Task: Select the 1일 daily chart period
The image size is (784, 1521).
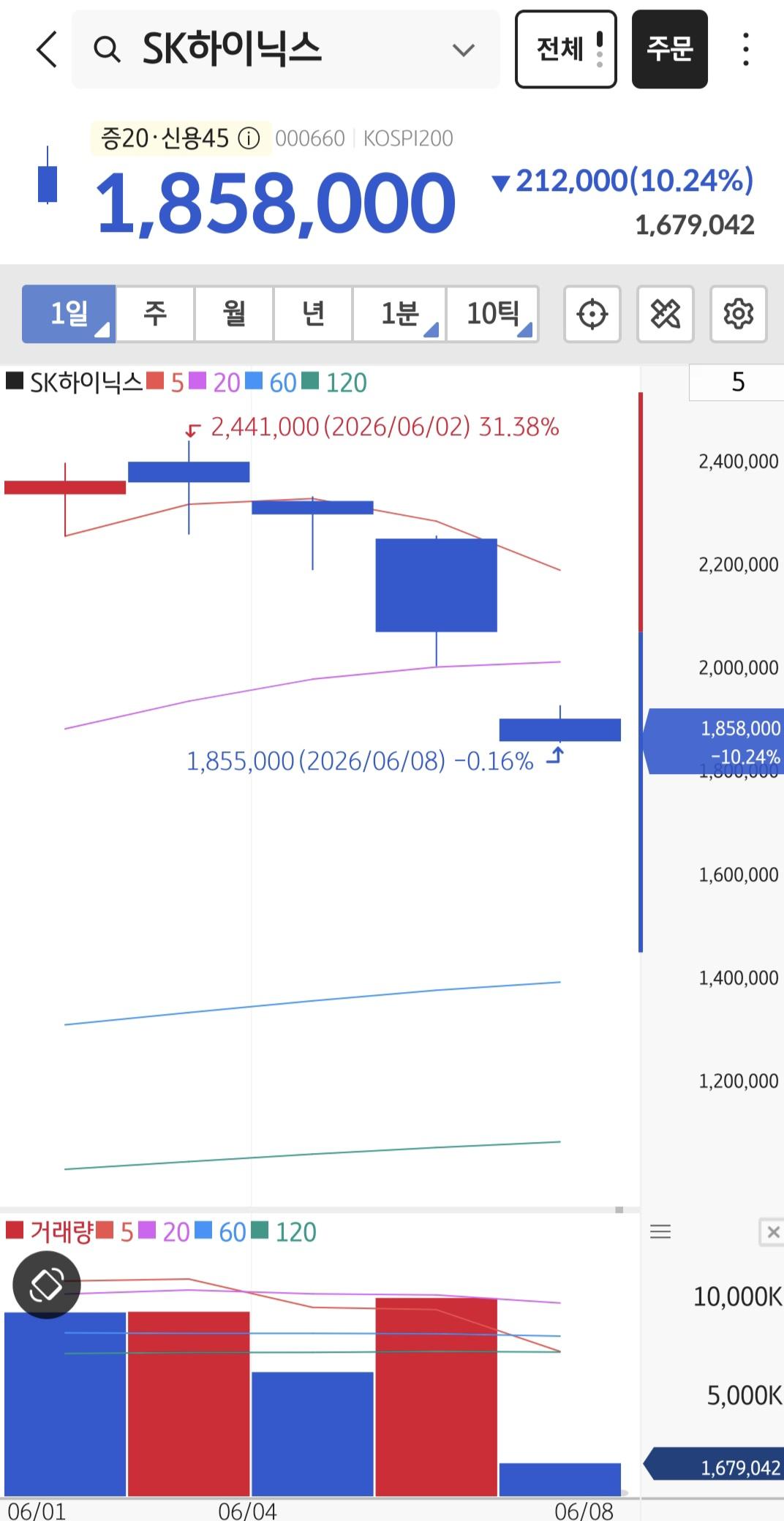Action: [69, 314]
